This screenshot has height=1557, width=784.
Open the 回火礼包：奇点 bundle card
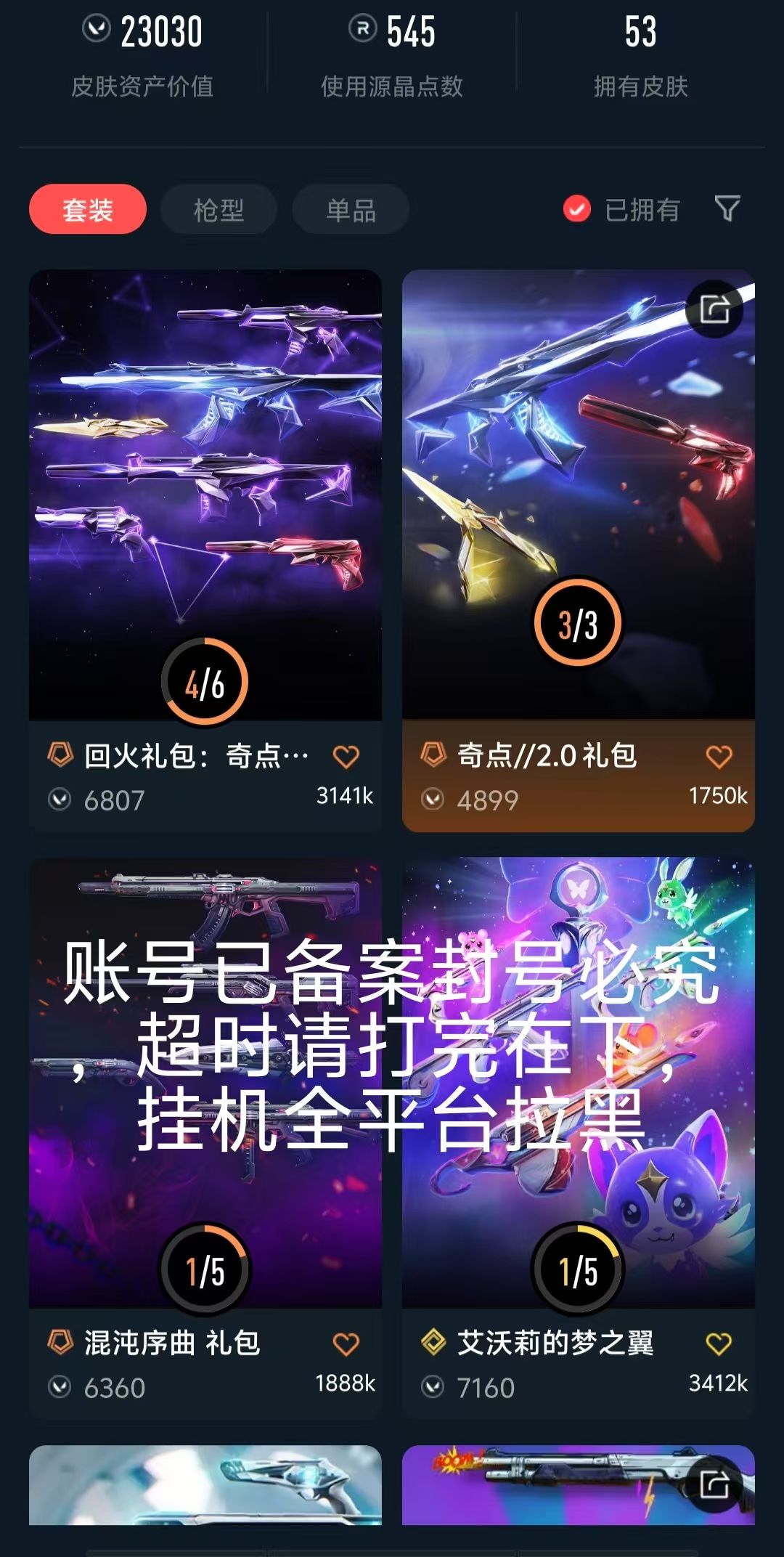pos(205,550)
